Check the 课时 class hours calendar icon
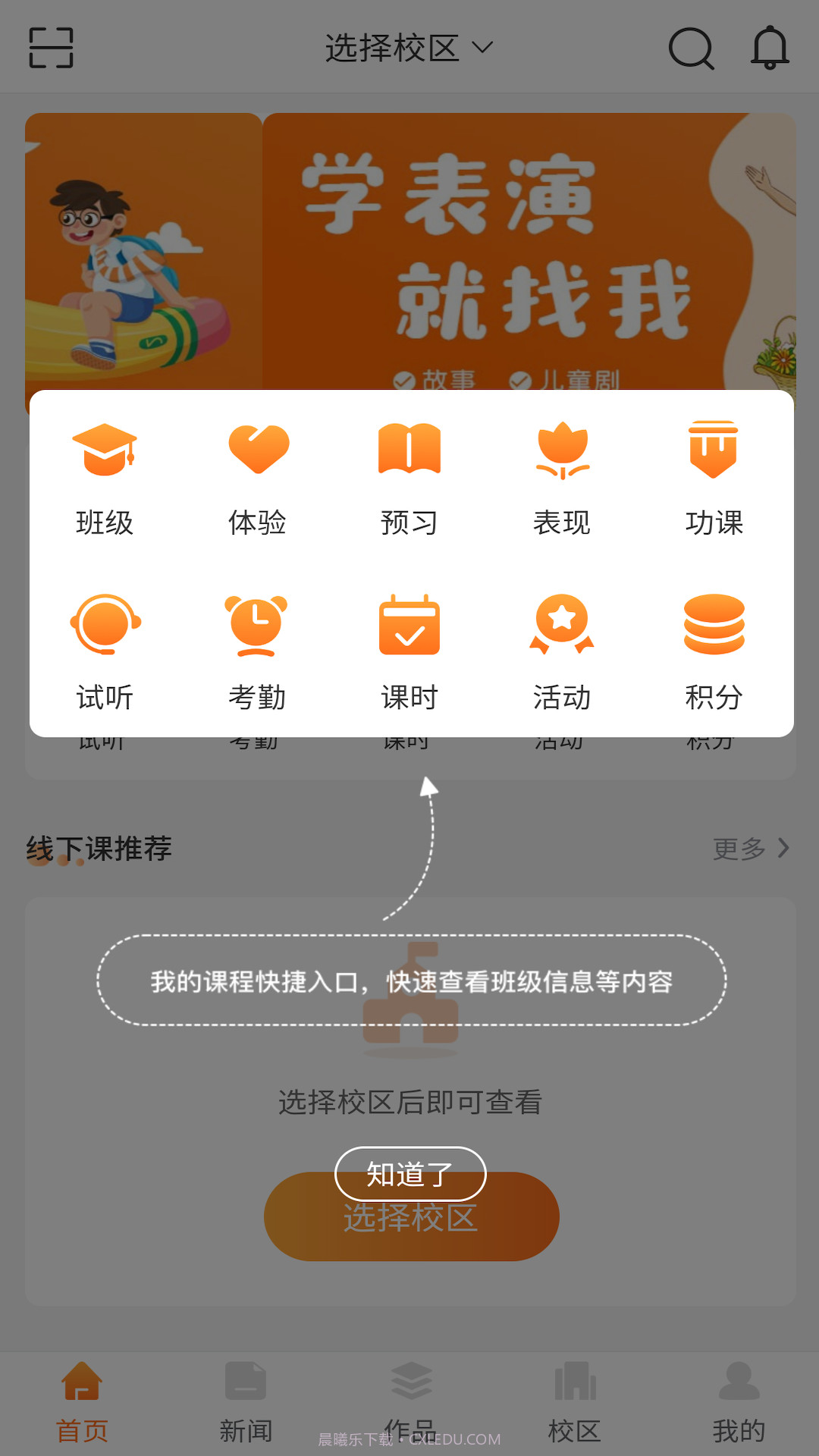This screenshot has width=819, height=1456. coord(409,651)
